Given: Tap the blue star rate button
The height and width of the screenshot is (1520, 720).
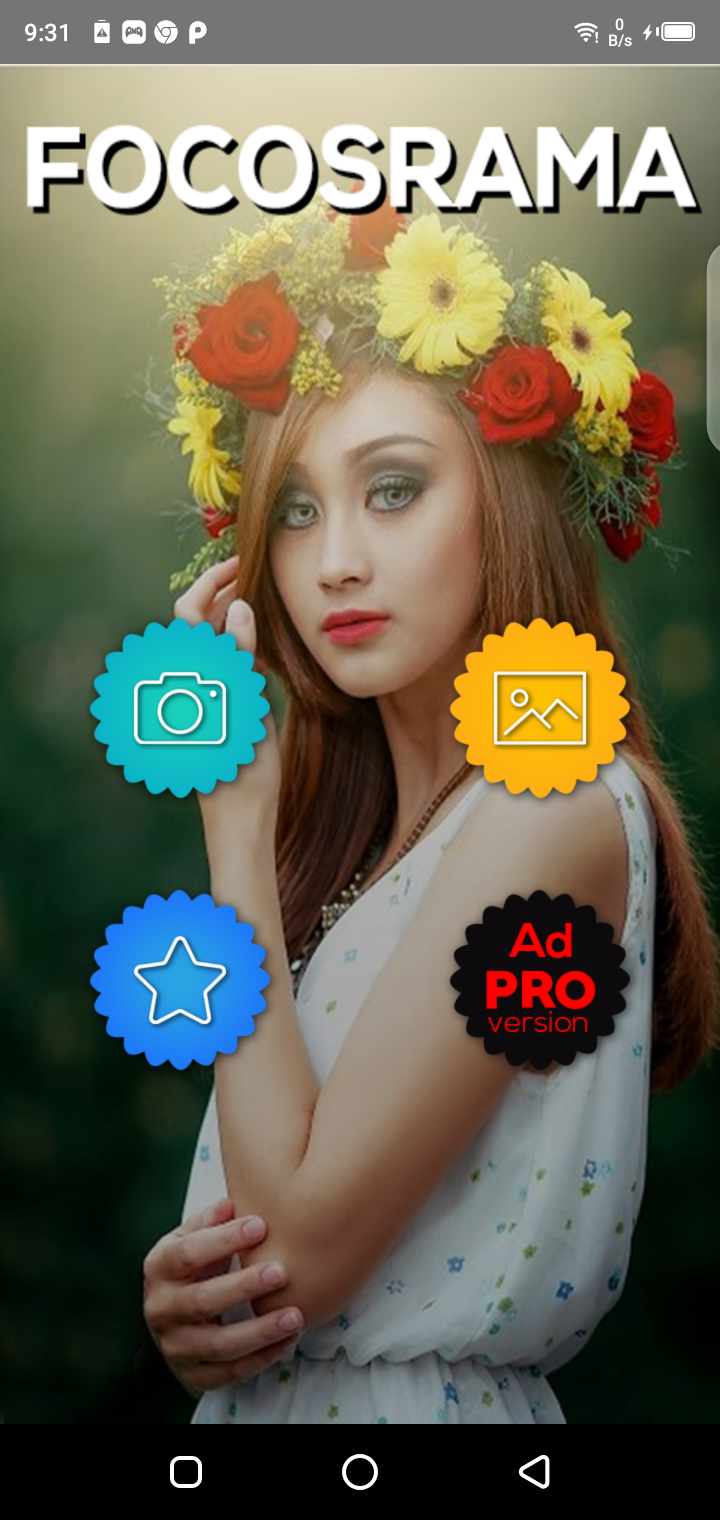Looking at the screenshot, I should point(180,980).
